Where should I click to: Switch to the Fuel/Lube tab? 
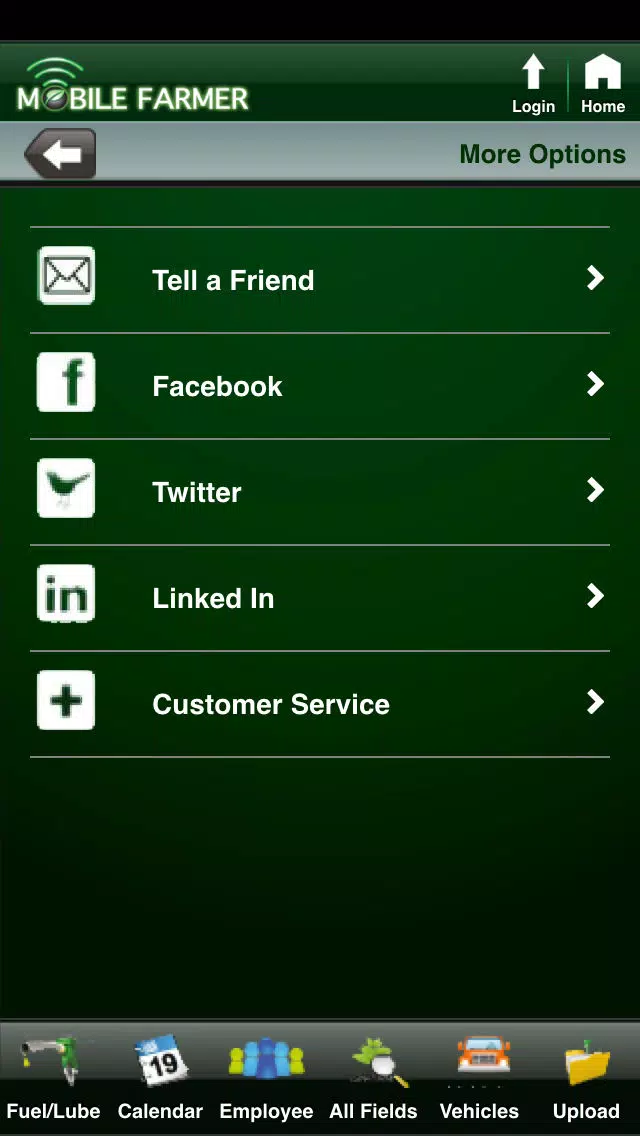[x=53, y=1078]
